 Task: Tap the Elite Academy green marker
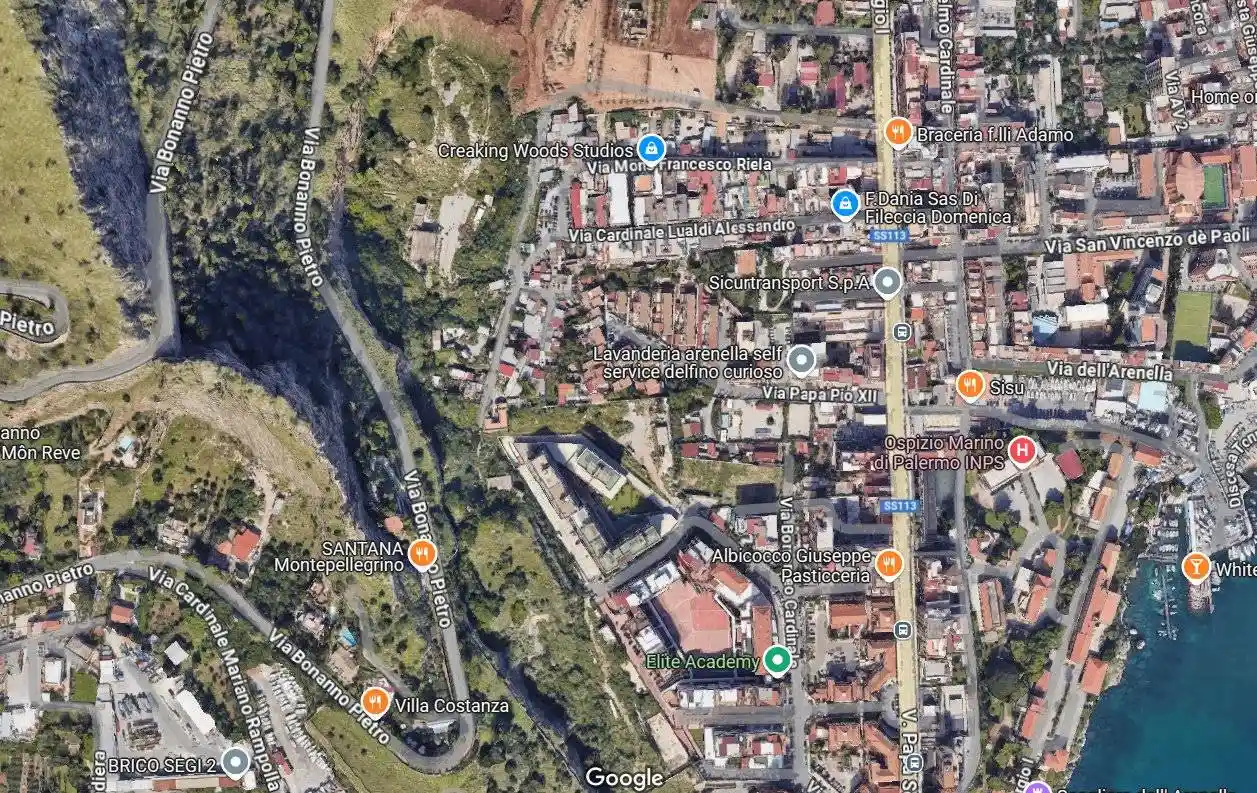pyautogui.click(x=776, y=660)
